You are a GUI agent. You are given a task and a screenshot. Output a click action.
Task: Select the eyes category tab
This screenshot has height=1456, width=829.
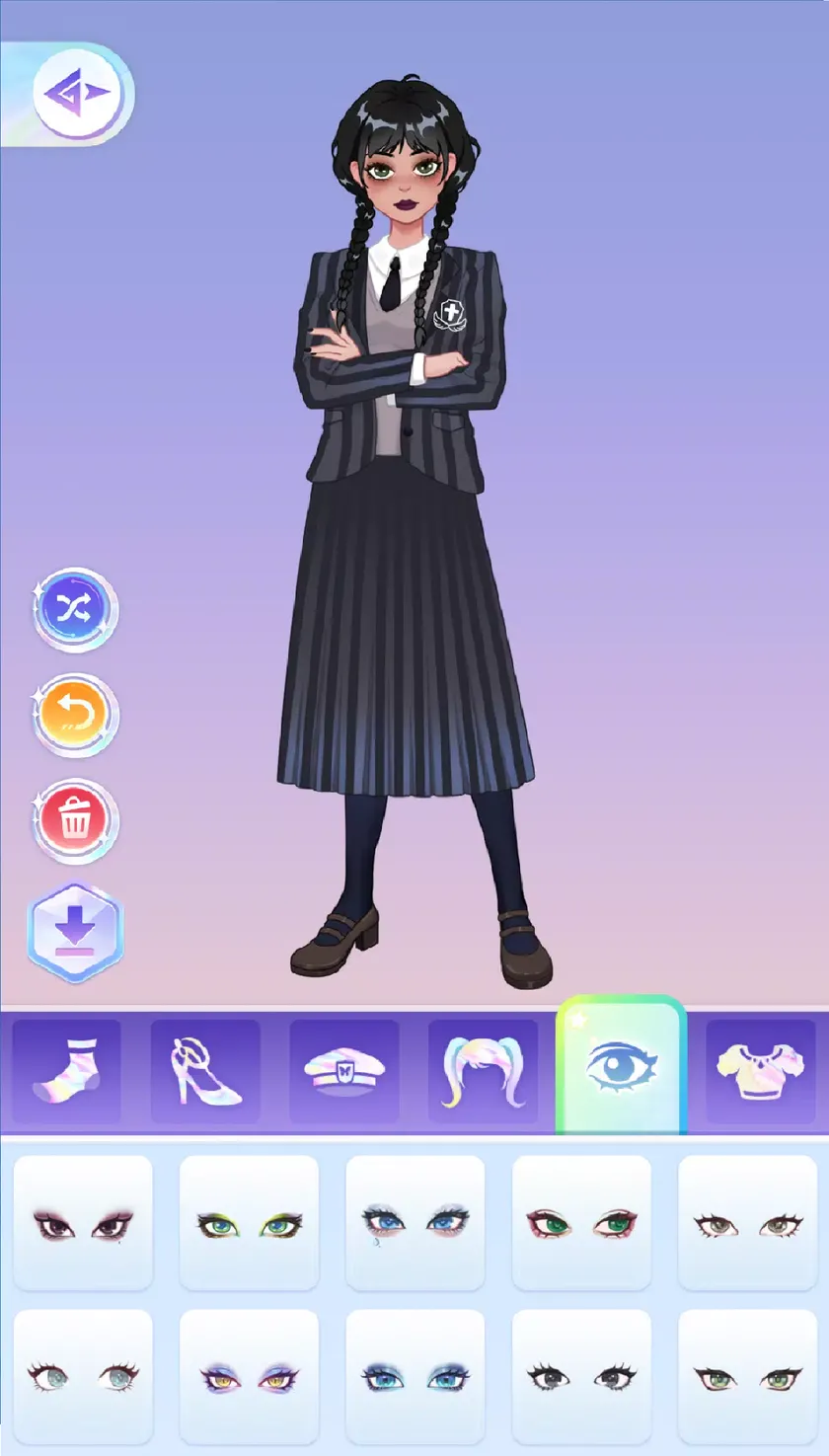pyautogui.click(x=622, y=1066)
